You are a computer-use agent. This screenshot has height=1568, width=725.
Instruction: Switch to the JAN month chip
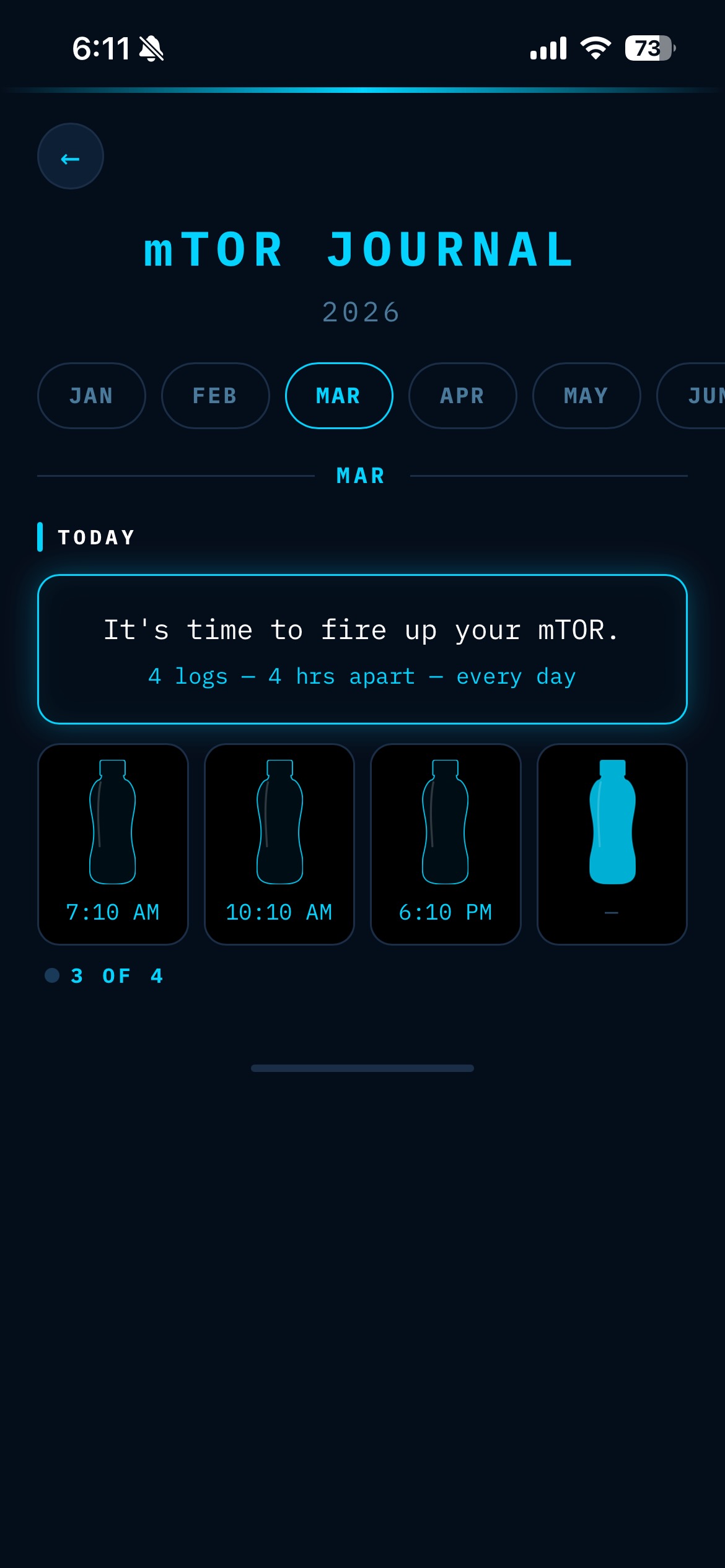coord(92,396)
